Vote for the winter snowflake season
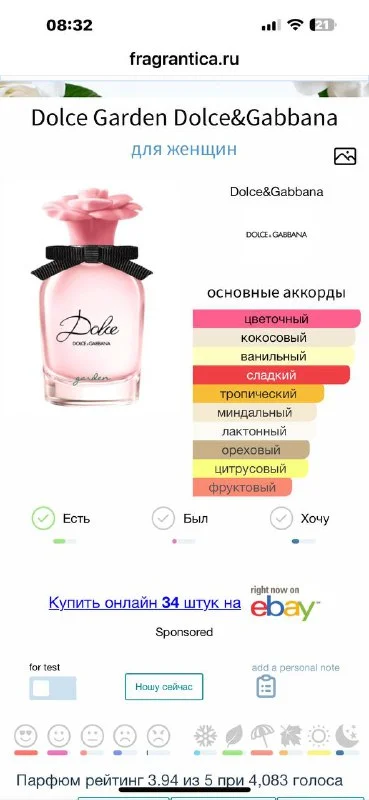 pyautogui.click(x=205, y=736)
